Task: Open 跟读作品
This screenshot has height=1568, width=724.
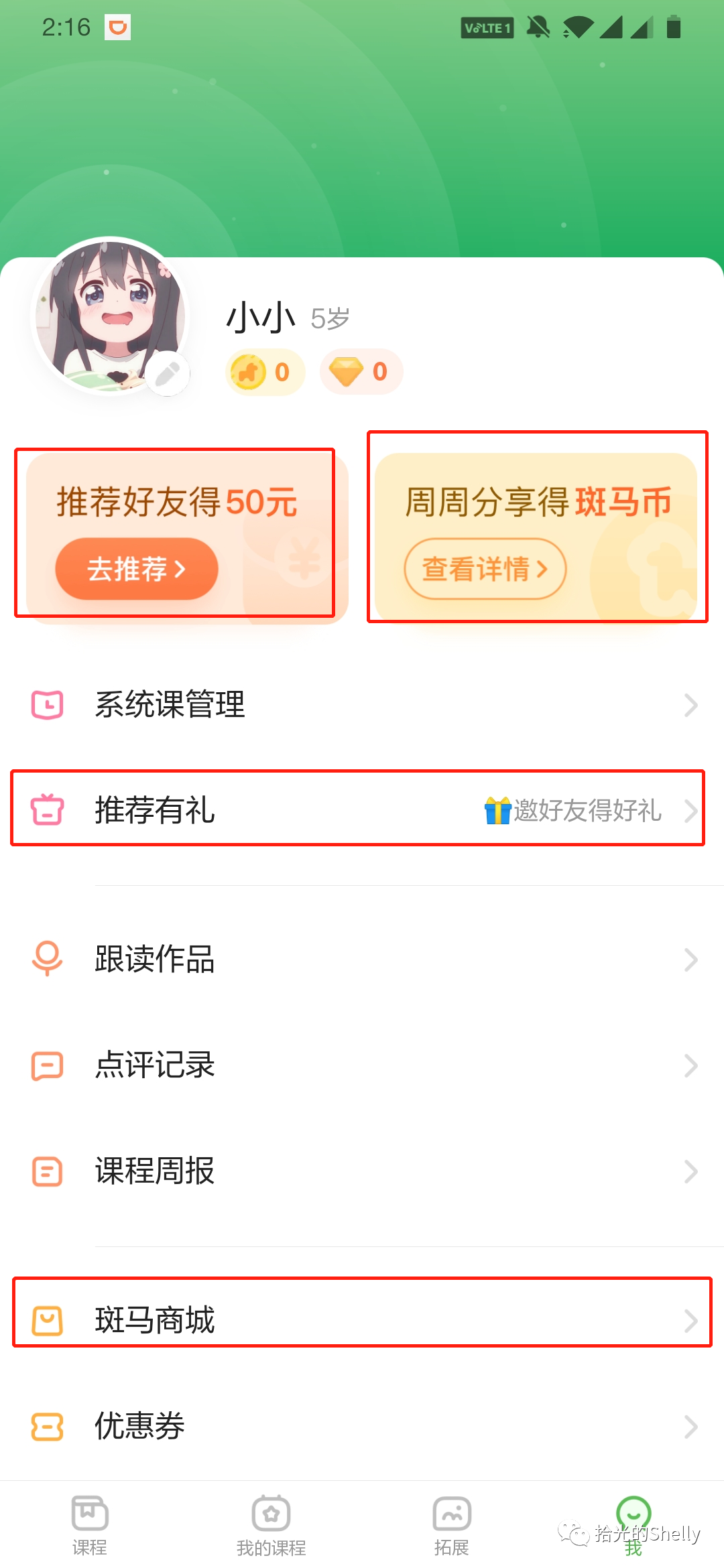Action: click(362, 959)
